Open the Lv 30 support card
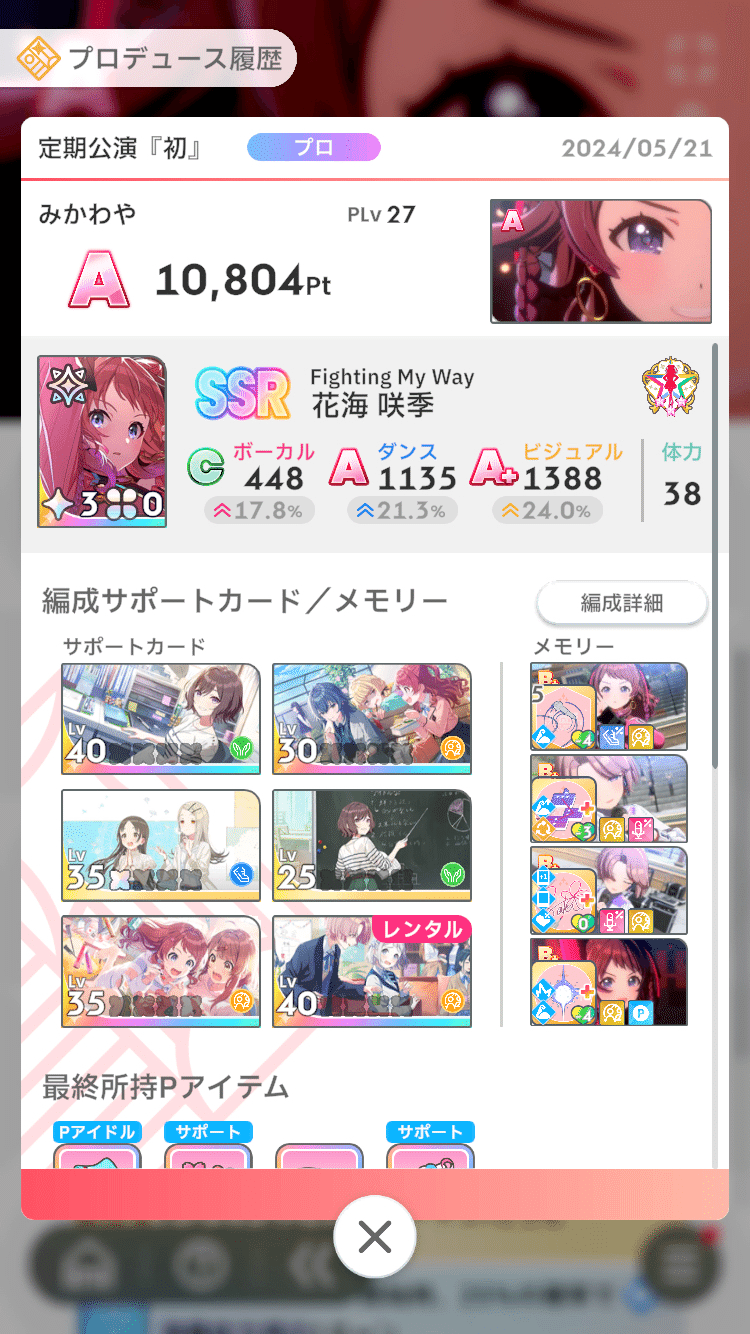 372,718
